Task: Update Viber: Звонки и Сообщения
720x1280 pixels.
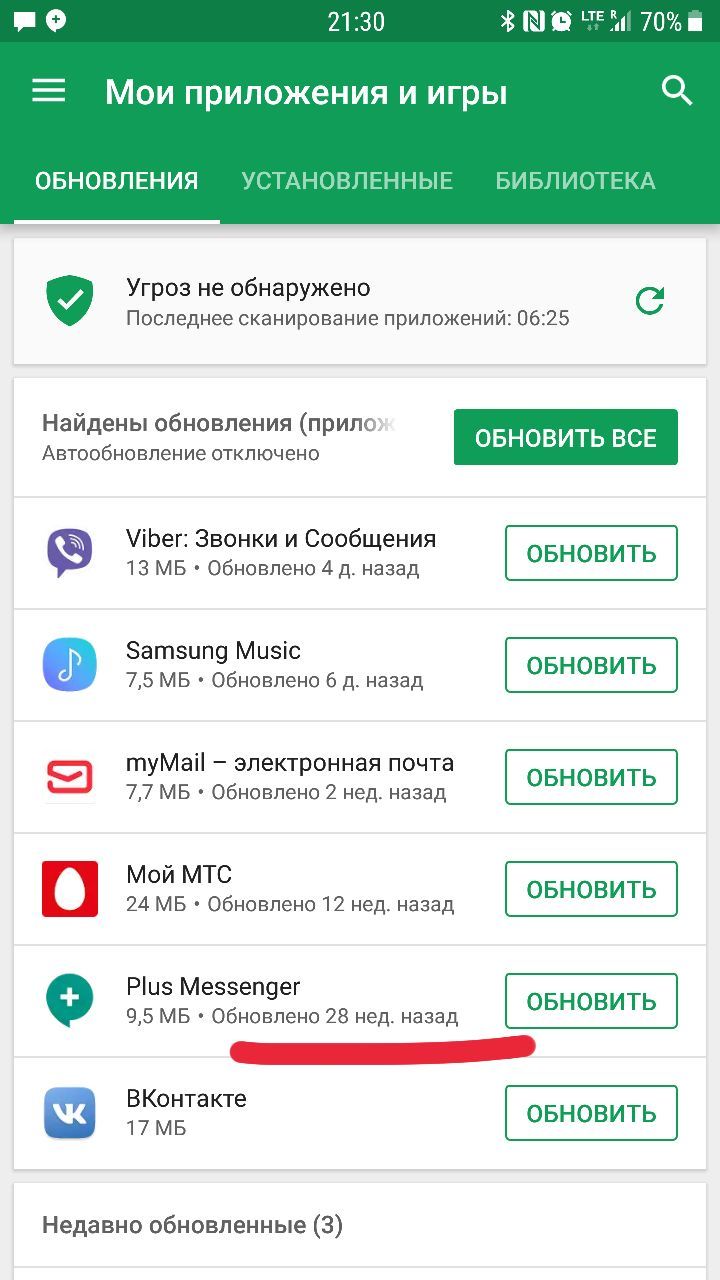Action: click(591, 553)
